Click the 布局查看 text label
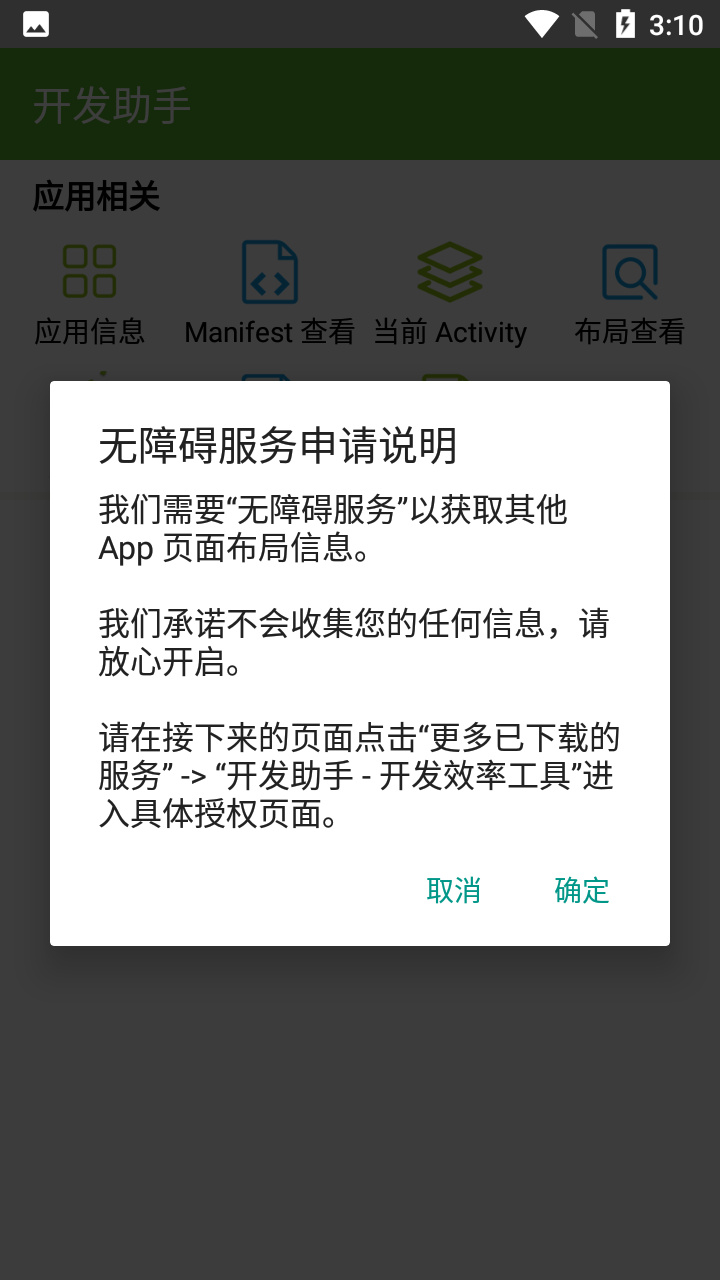Image resolution: width=720 pixels, height=1280 pixels. point(631,333)
